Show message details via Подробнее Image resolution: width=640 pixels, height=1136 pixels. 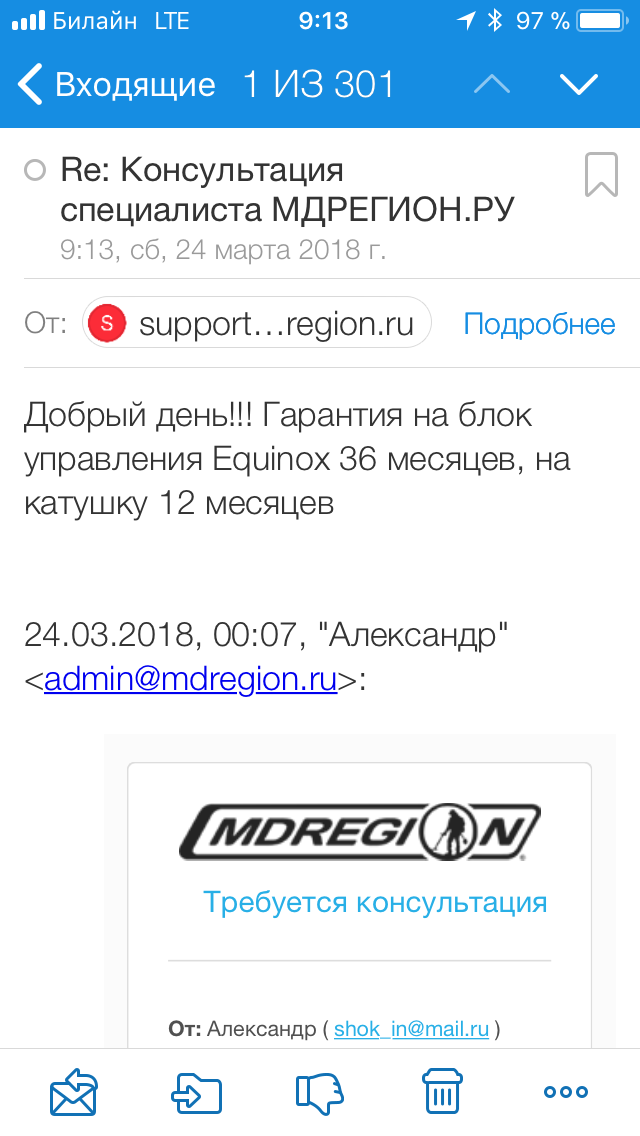(539, 324)
